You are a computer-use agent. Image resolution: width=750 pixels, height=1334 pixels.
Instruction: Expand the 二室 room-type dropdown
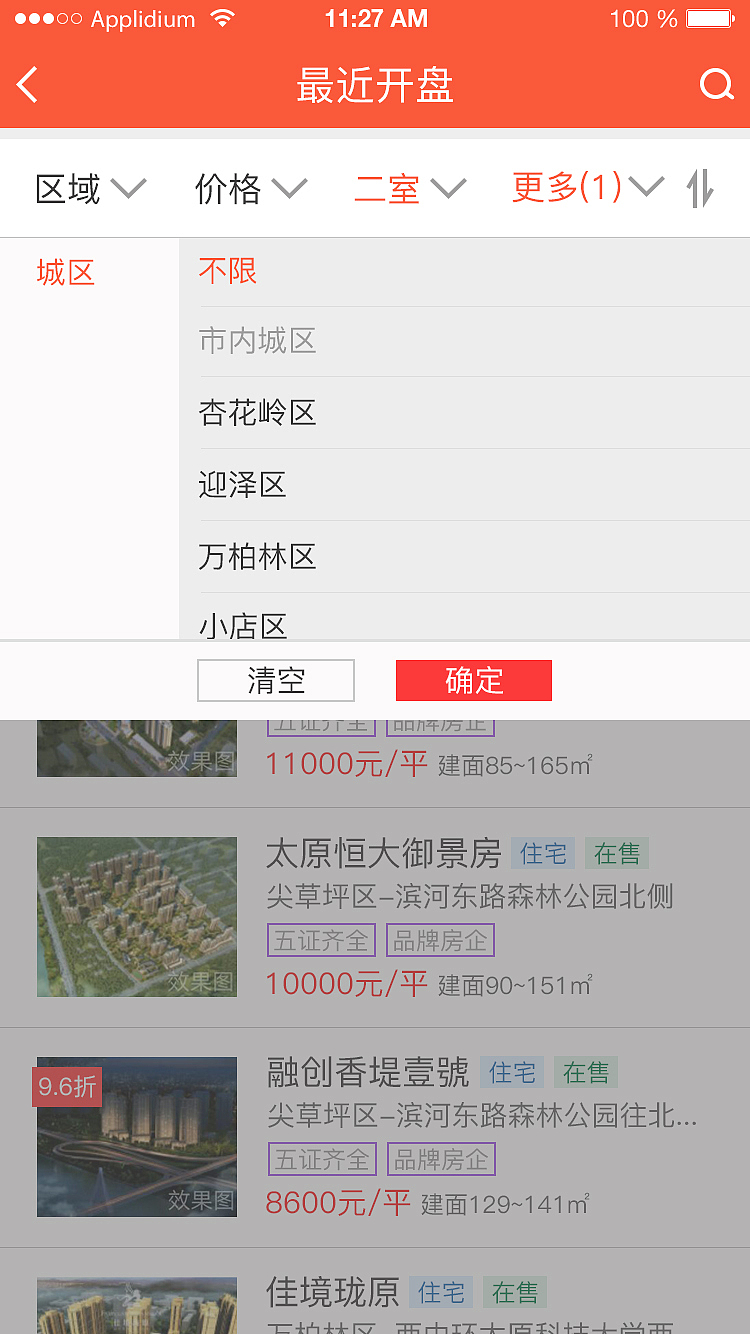(411, 188)
